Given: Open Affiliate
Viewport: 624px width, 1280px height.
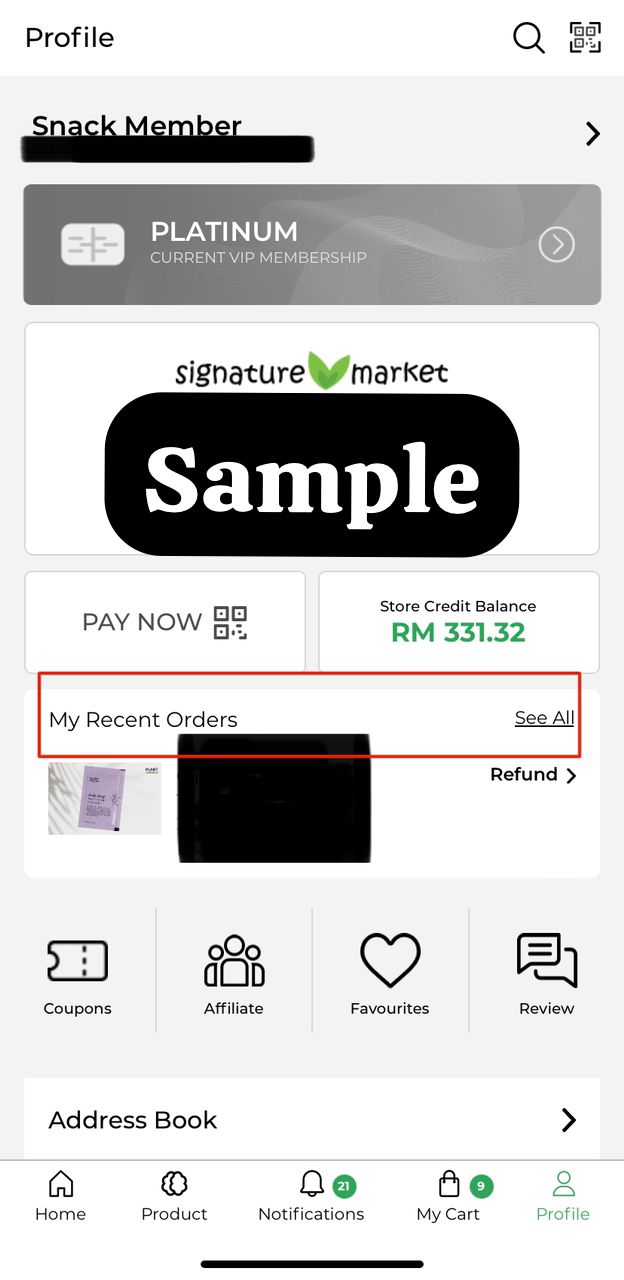Looking at the screenshot, I should click(234, 975).
